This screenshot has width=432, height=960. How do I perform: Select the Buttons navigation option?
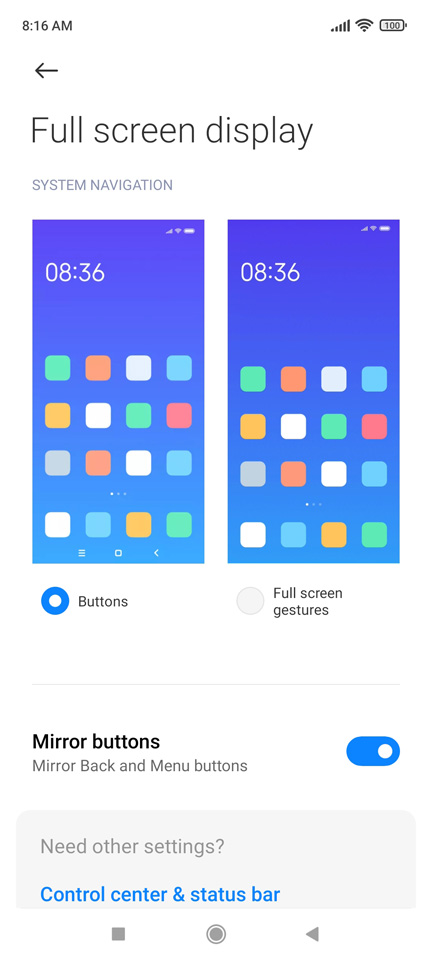click(x=55, y=601)
